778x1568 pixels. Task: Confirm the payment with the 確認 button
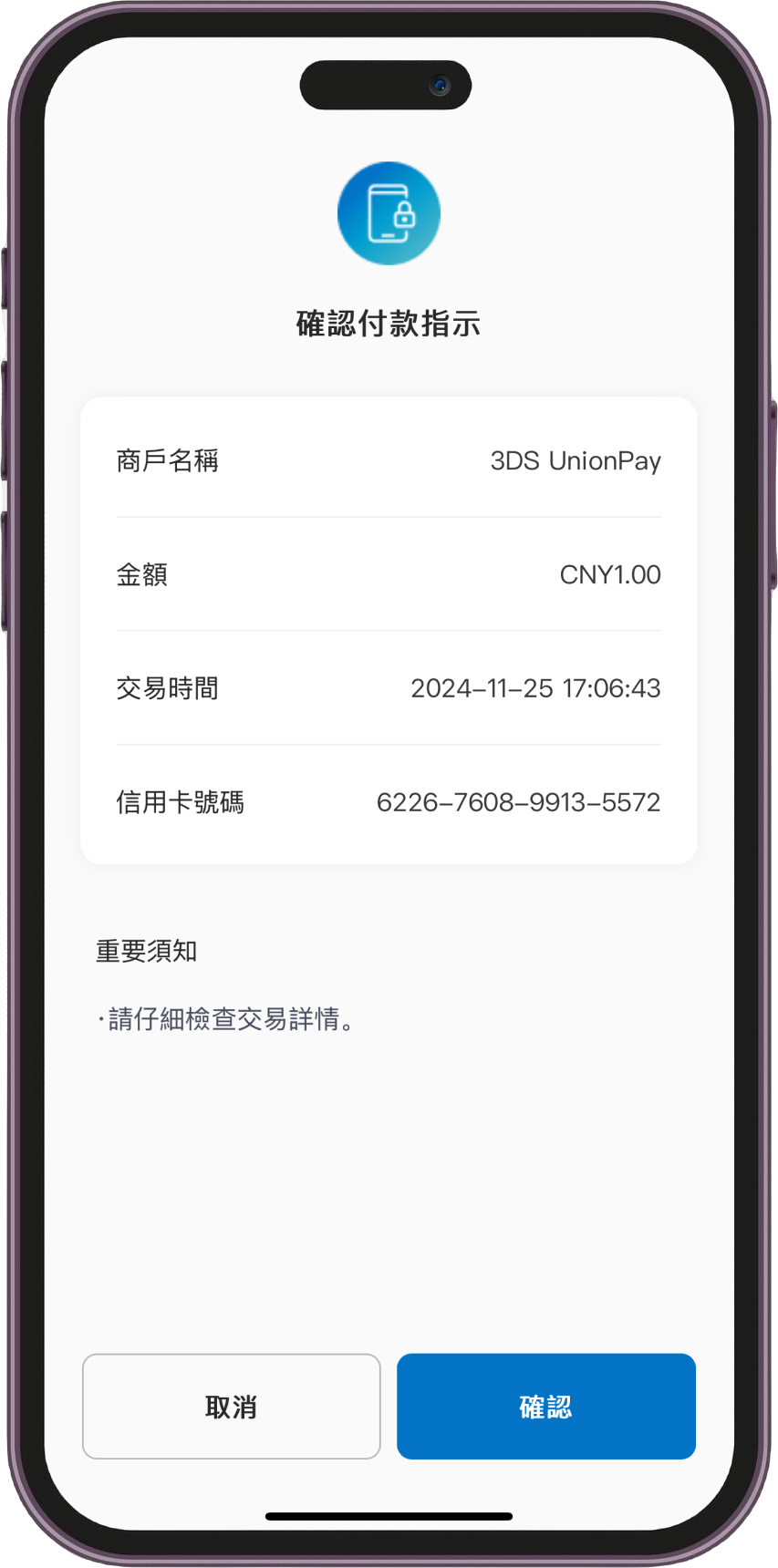coord(545,1406)
